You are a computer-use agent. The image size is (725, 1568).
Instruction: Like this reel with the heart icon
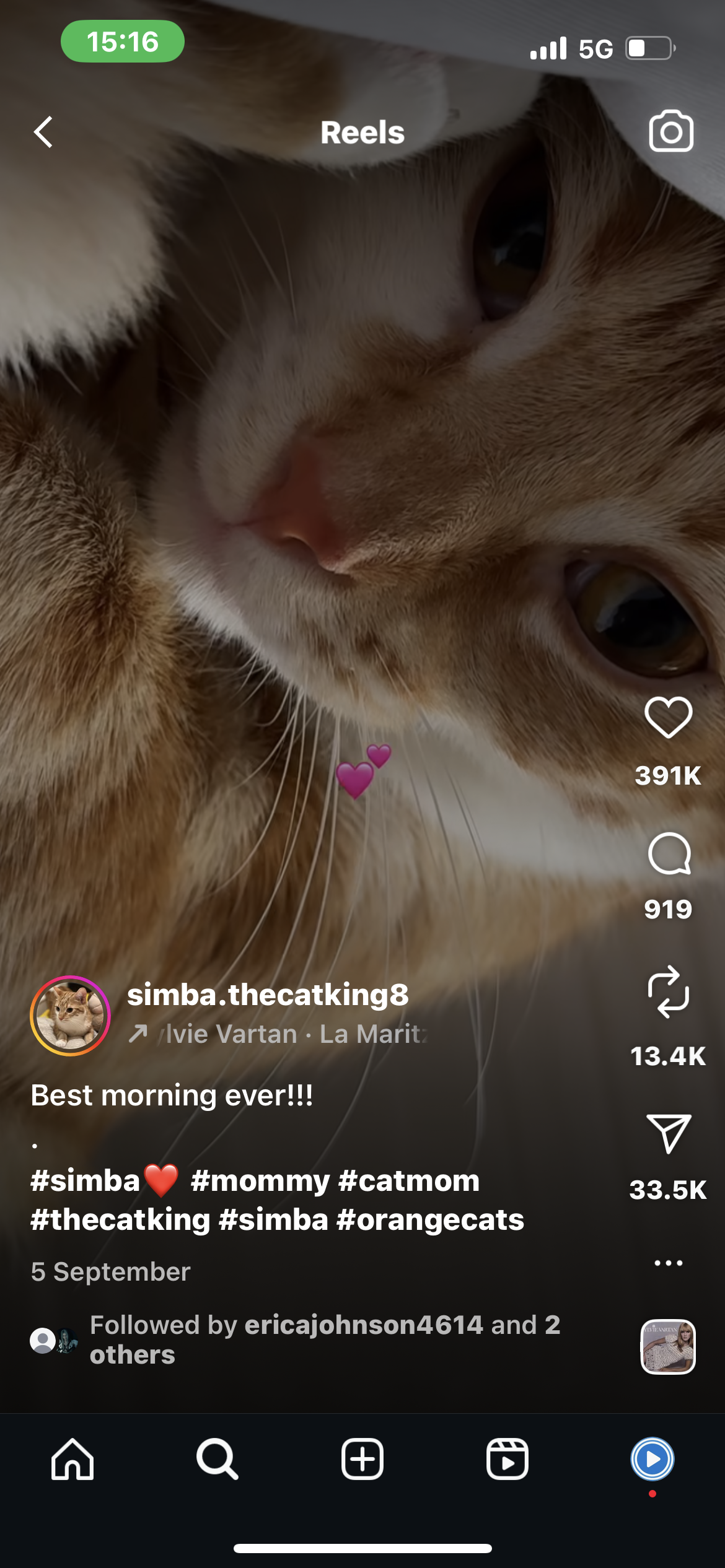(668, 718)
